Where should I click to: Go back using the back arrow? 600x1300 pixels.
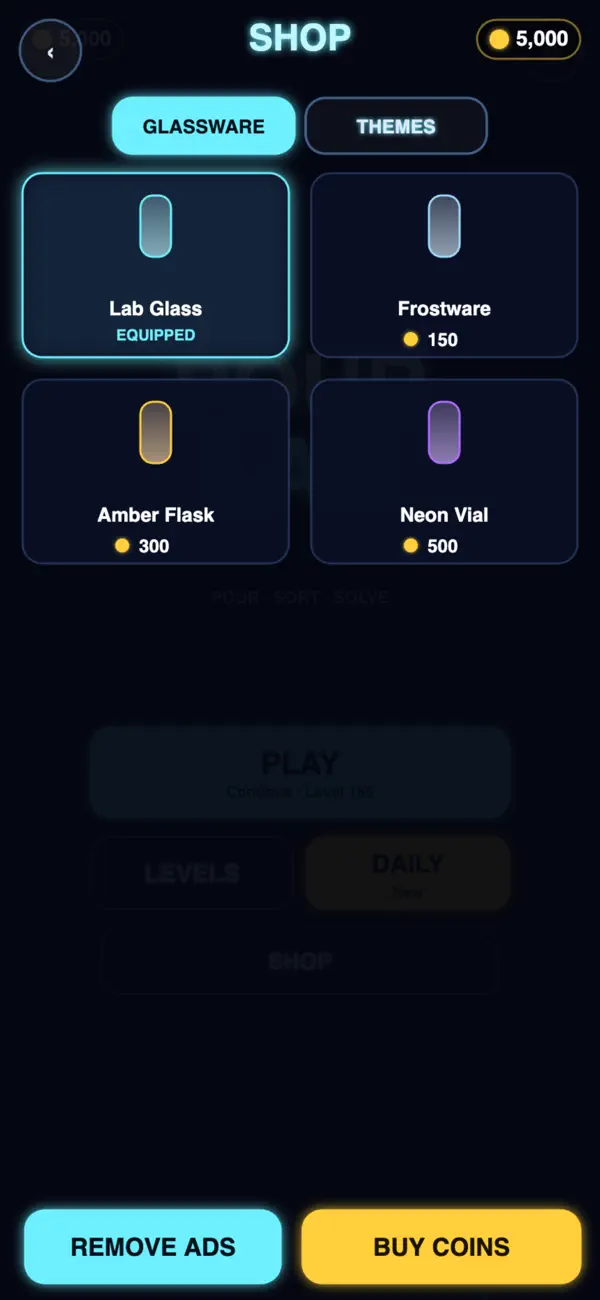coord(50,52)
